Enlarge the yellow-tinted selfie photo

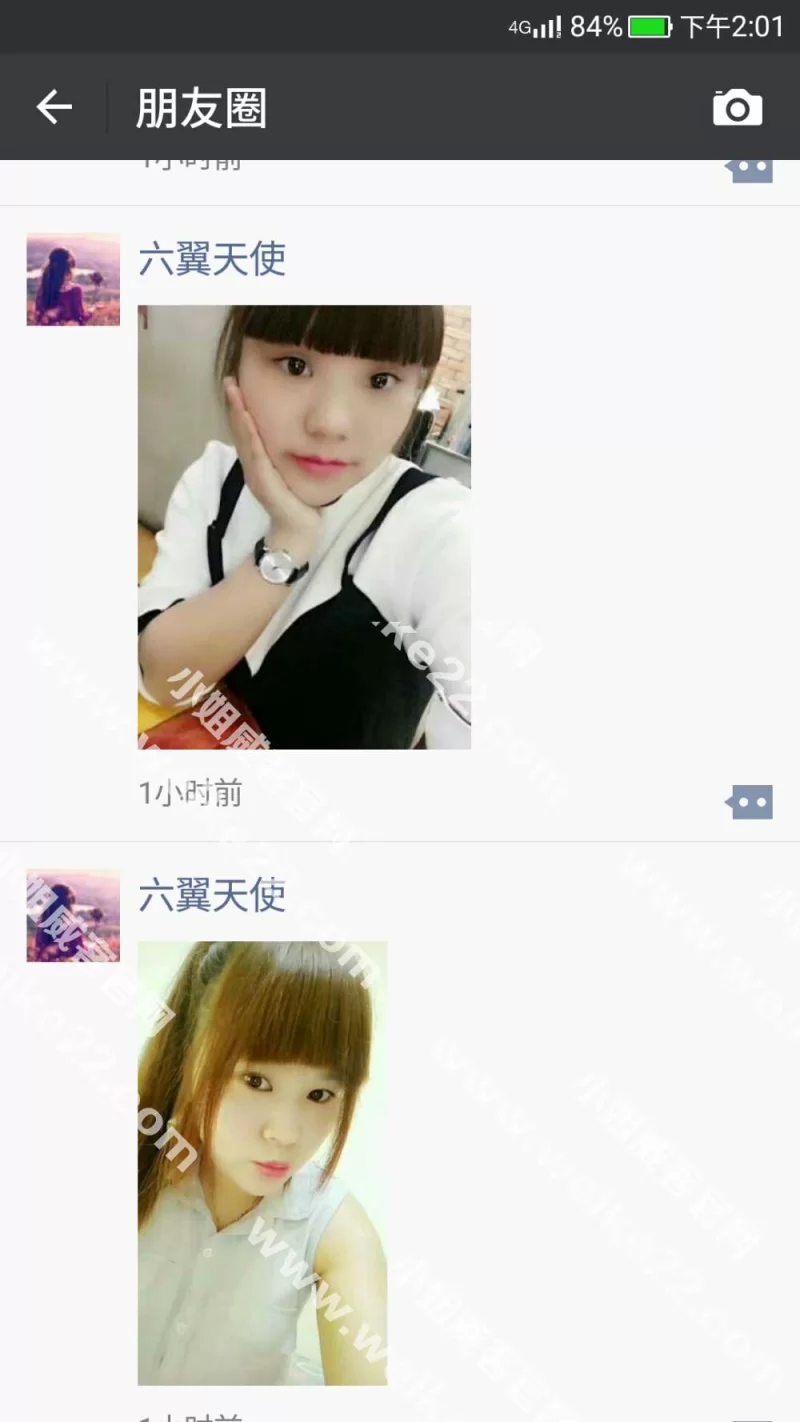(262, 1162)
